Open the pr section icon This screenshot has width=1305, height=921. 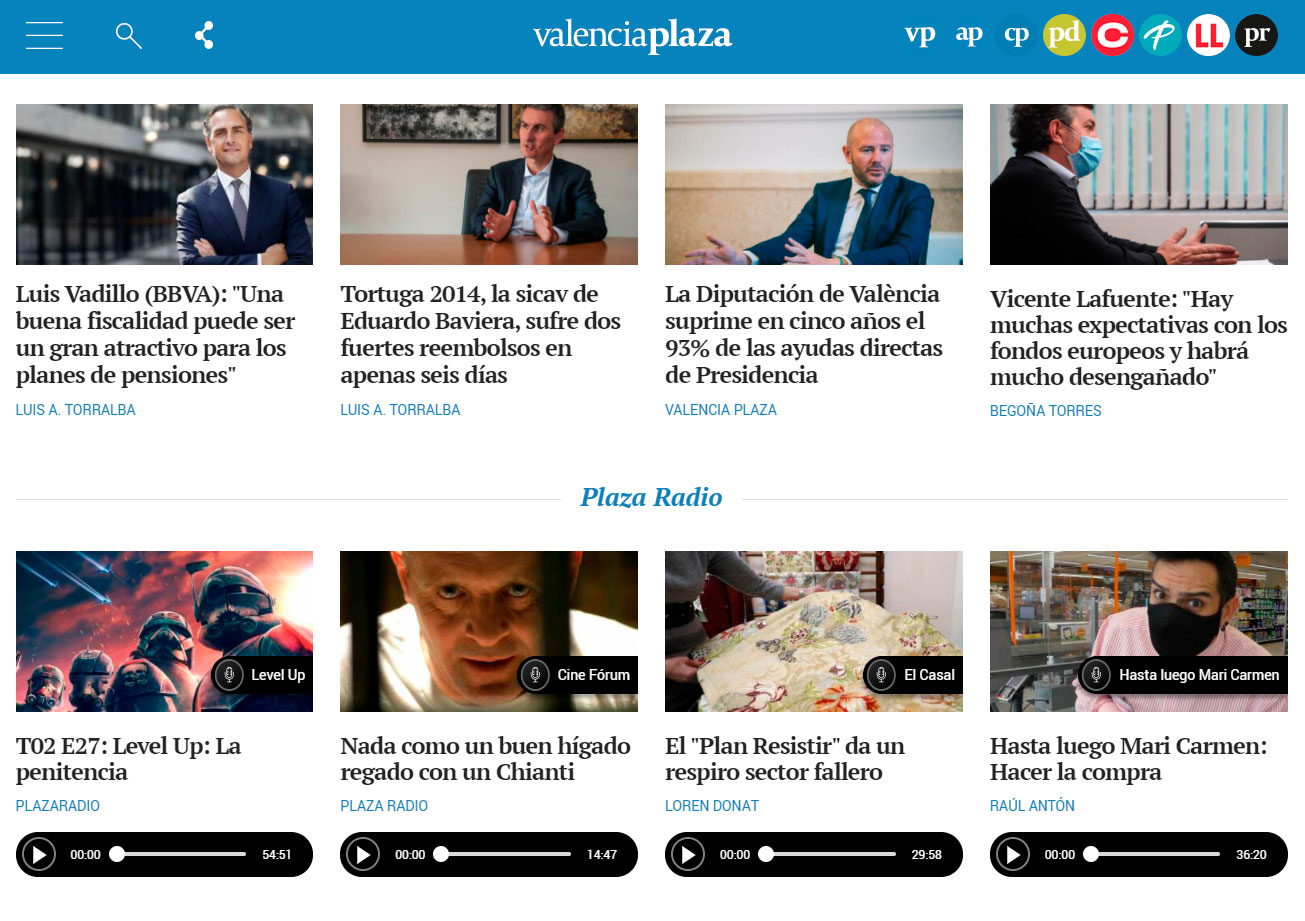pyautogui.click(x=1256, y=35)
